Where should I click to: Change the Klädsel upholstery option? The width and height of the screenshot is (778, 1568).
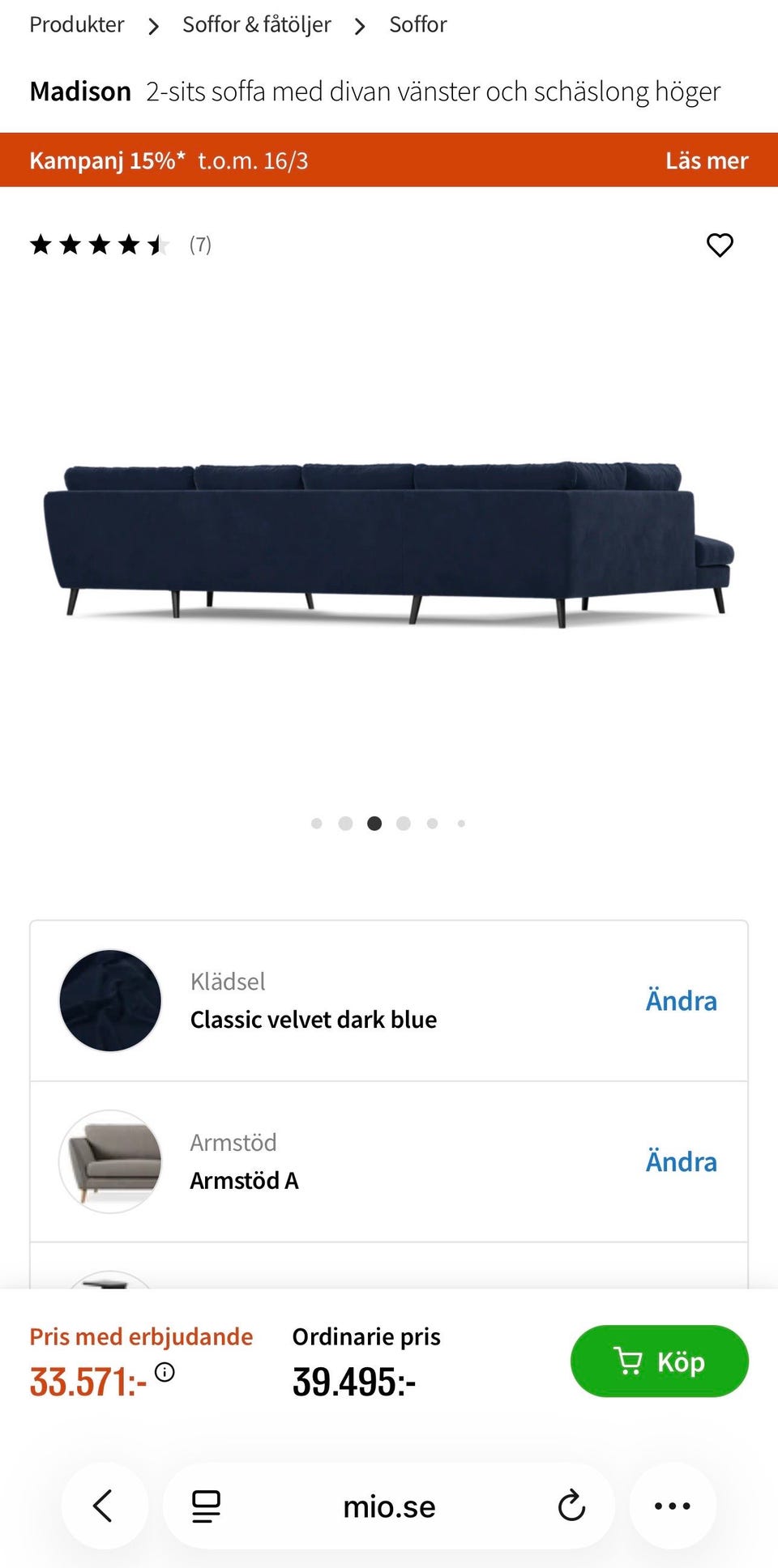(681, 1001)
